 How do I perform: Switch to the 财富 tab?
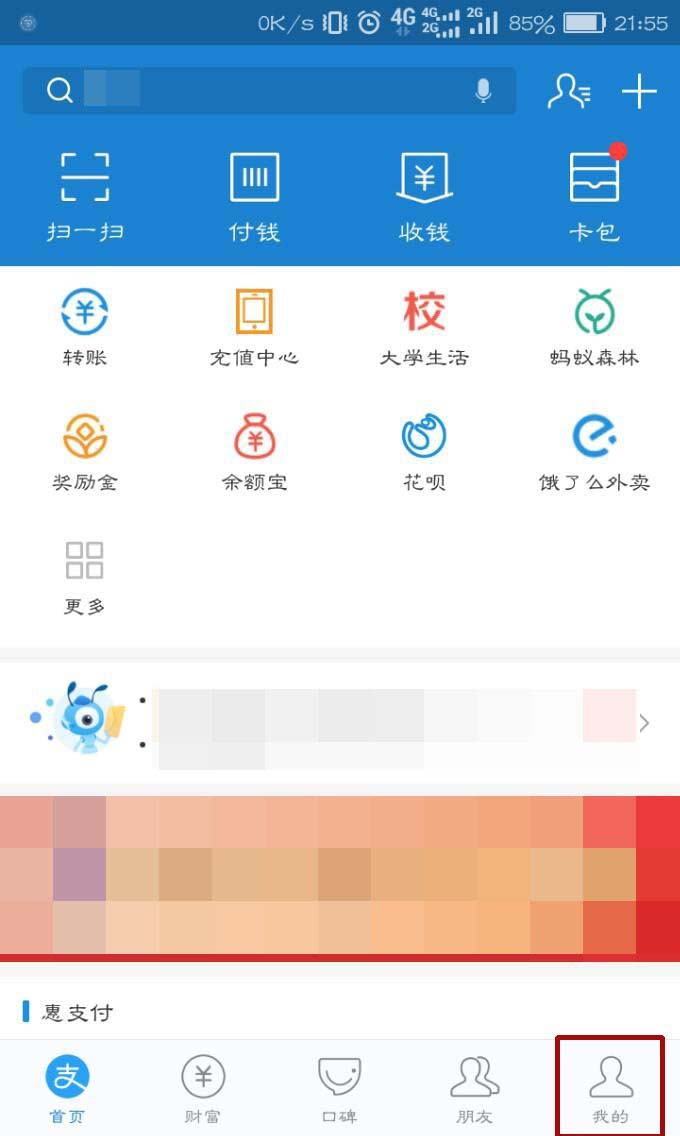203,1088
